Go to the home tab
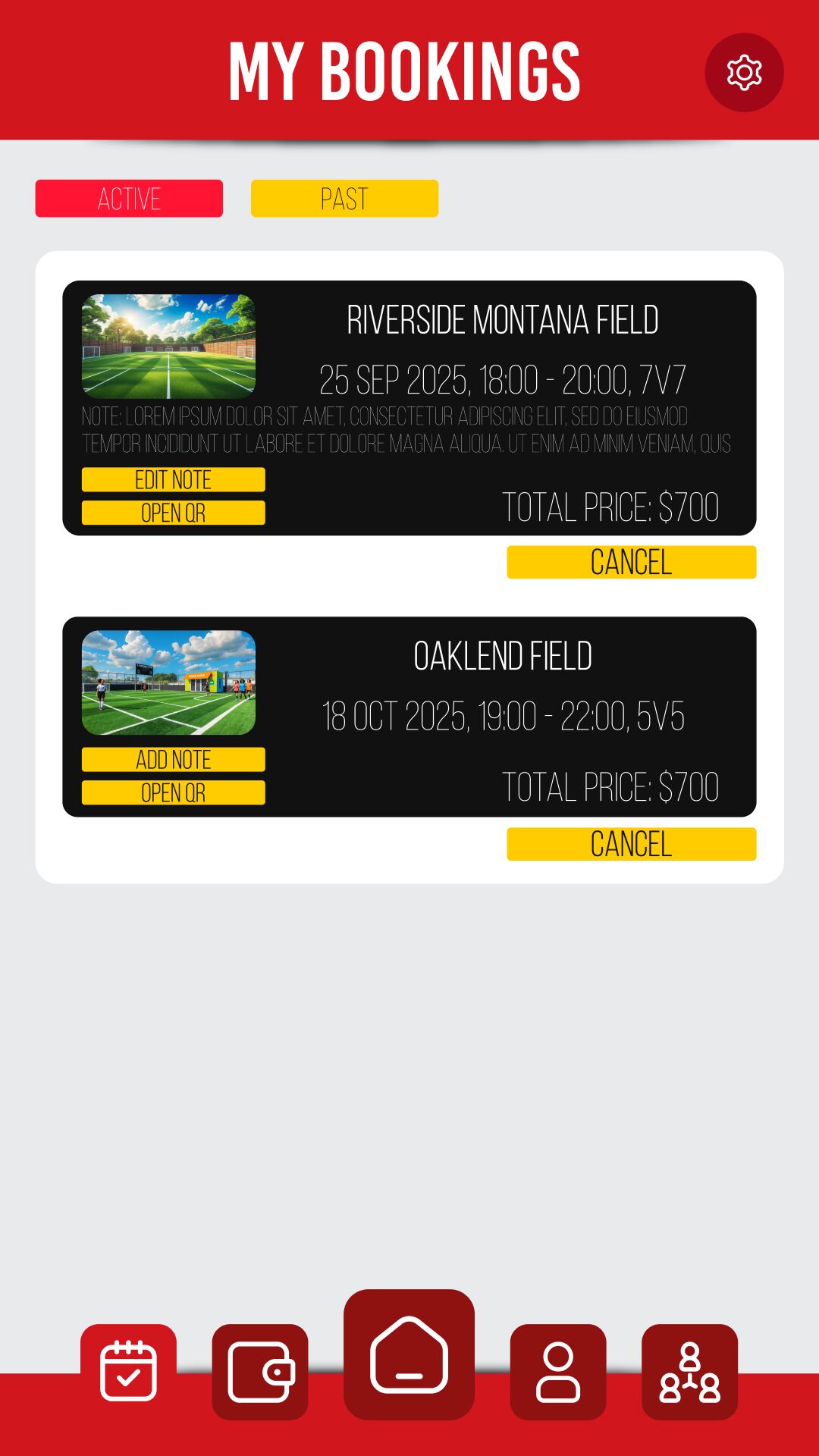 point(409,1354)
